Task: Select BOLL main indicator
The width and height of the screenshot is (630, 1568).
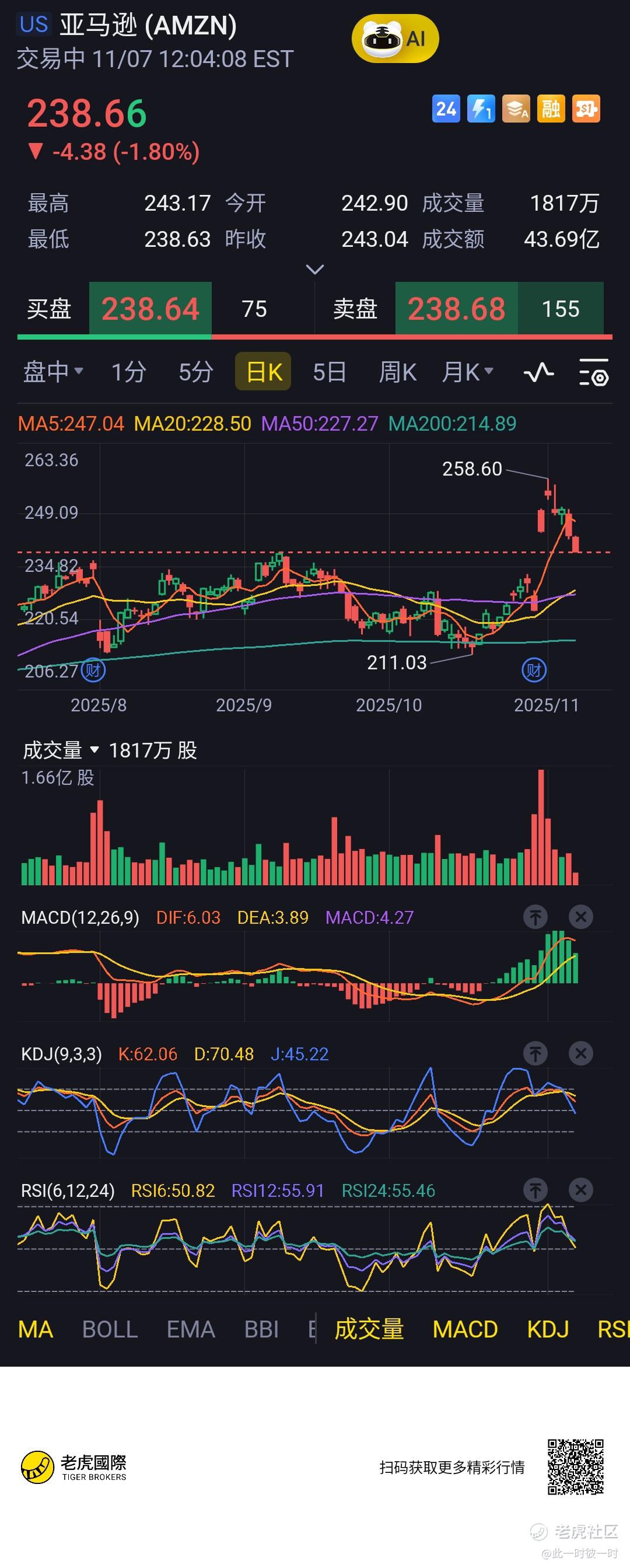Action: [x=110, y=1329]
